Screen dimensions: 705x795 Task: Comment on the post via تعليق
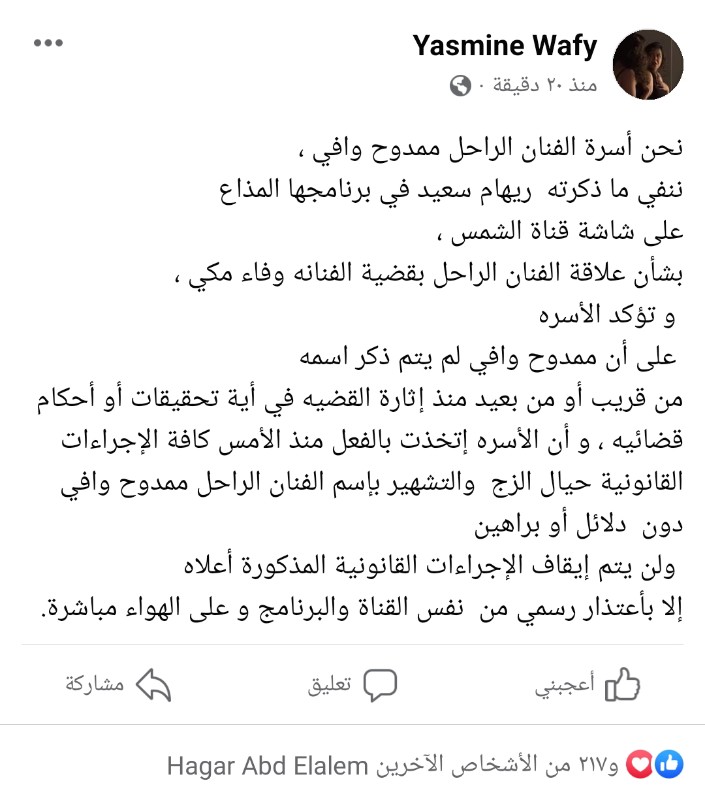(x=352, y=685)
